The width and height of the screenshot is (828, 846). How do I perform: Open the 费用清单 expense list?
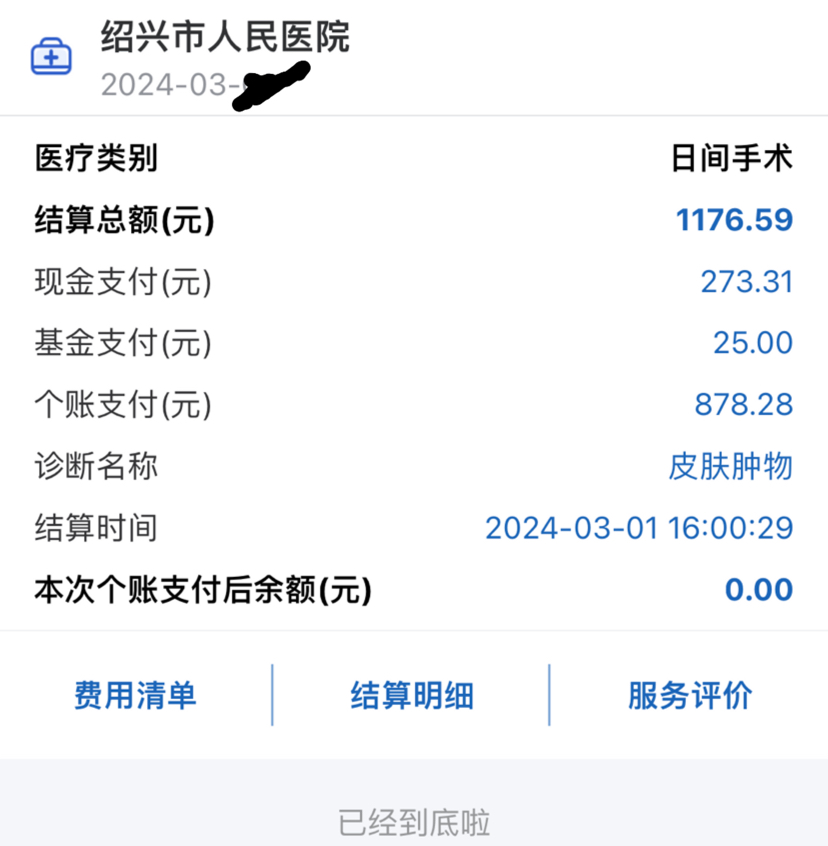pos(135,695)
